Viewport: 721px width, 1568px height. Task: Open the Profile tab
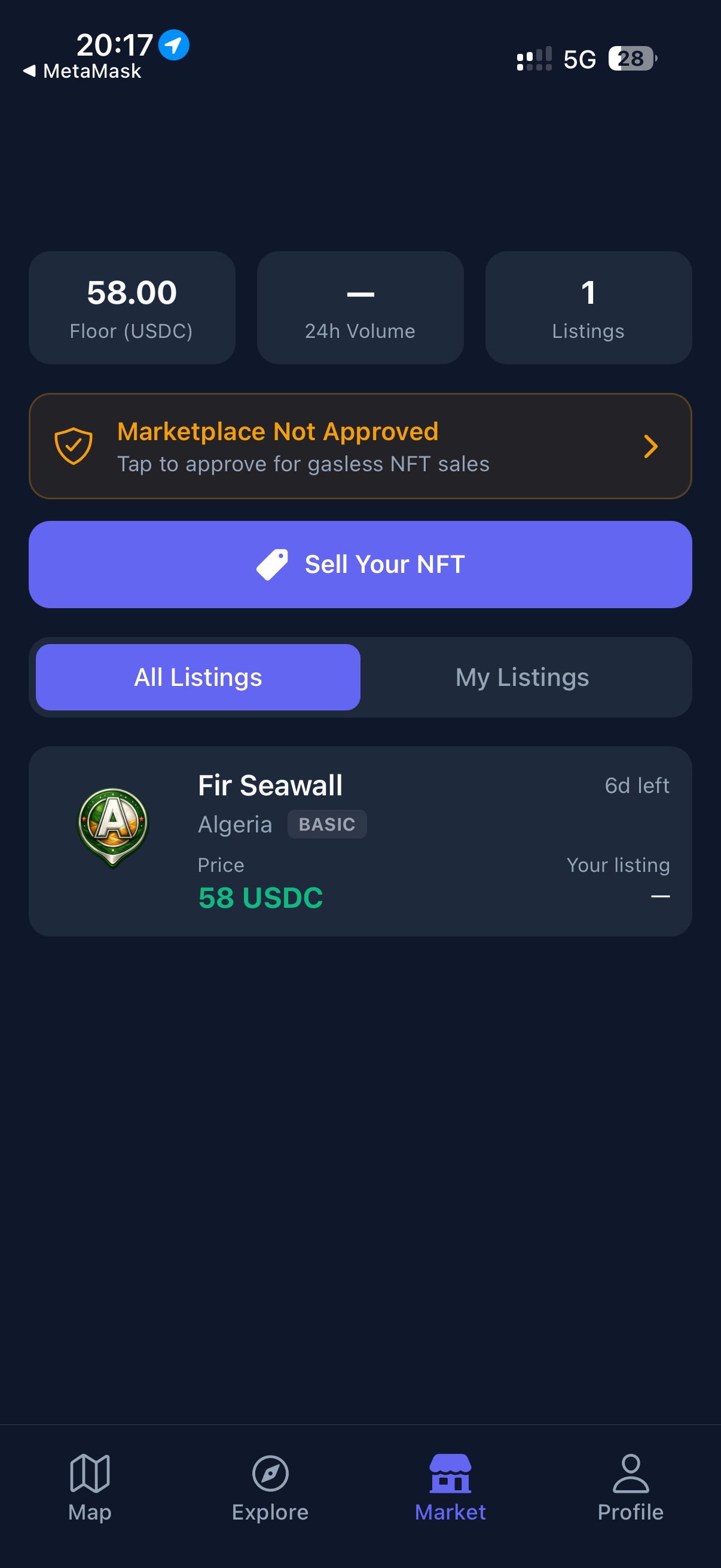coord(630,1485)
